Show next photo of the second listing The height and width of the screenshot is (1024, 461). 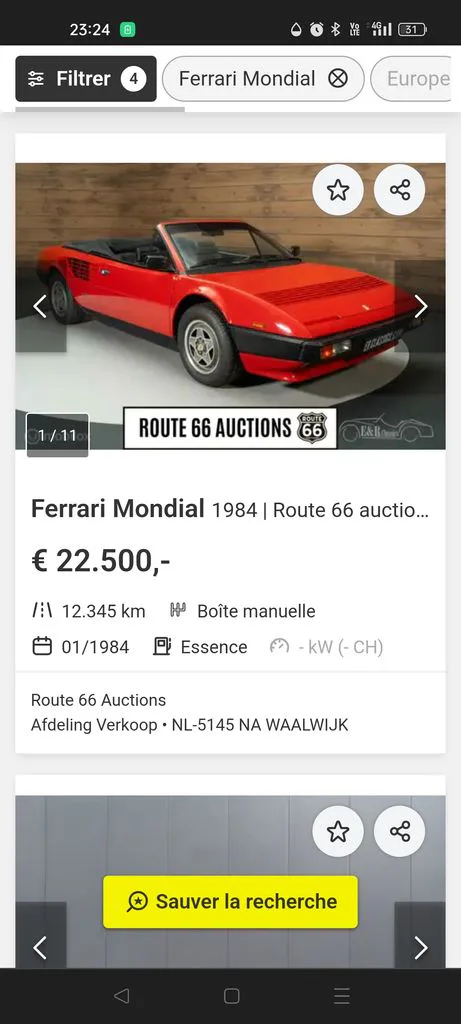pyautogui.click(x=421, y=948)
